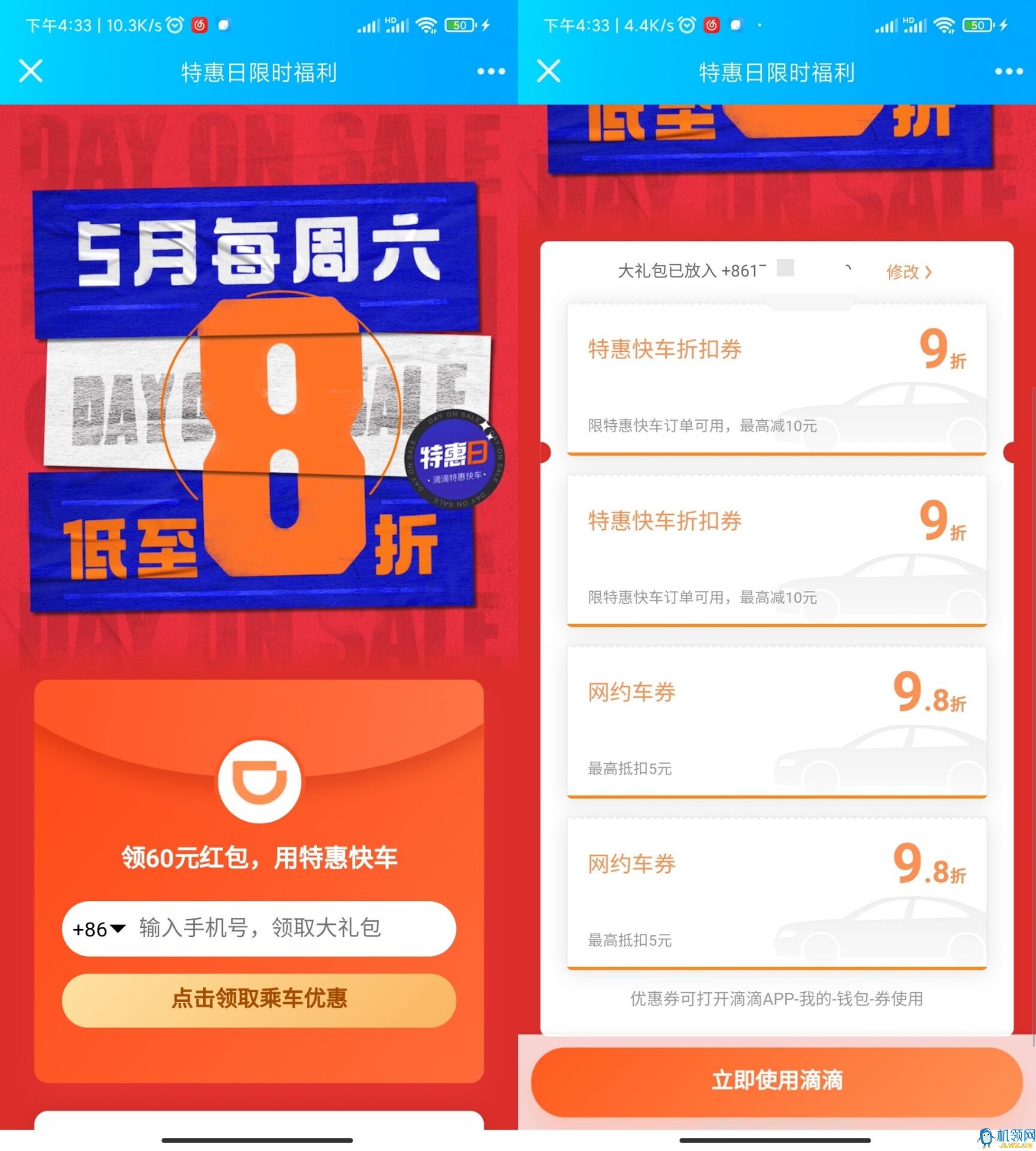
Task: Tap 立即使用滴滴 button
Action: [776, 1081]
